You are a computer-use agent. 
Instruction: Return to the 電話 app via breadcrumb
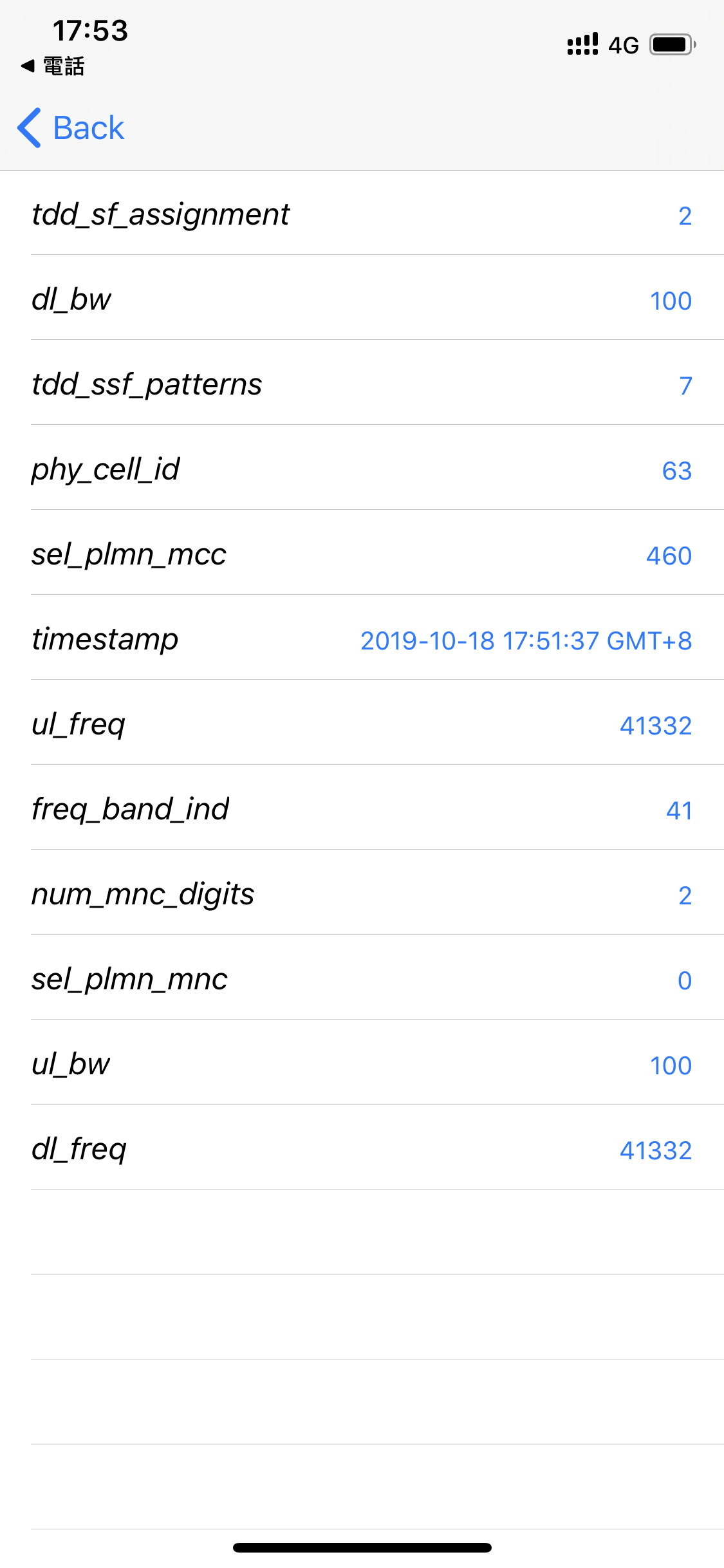coord(53,66)
